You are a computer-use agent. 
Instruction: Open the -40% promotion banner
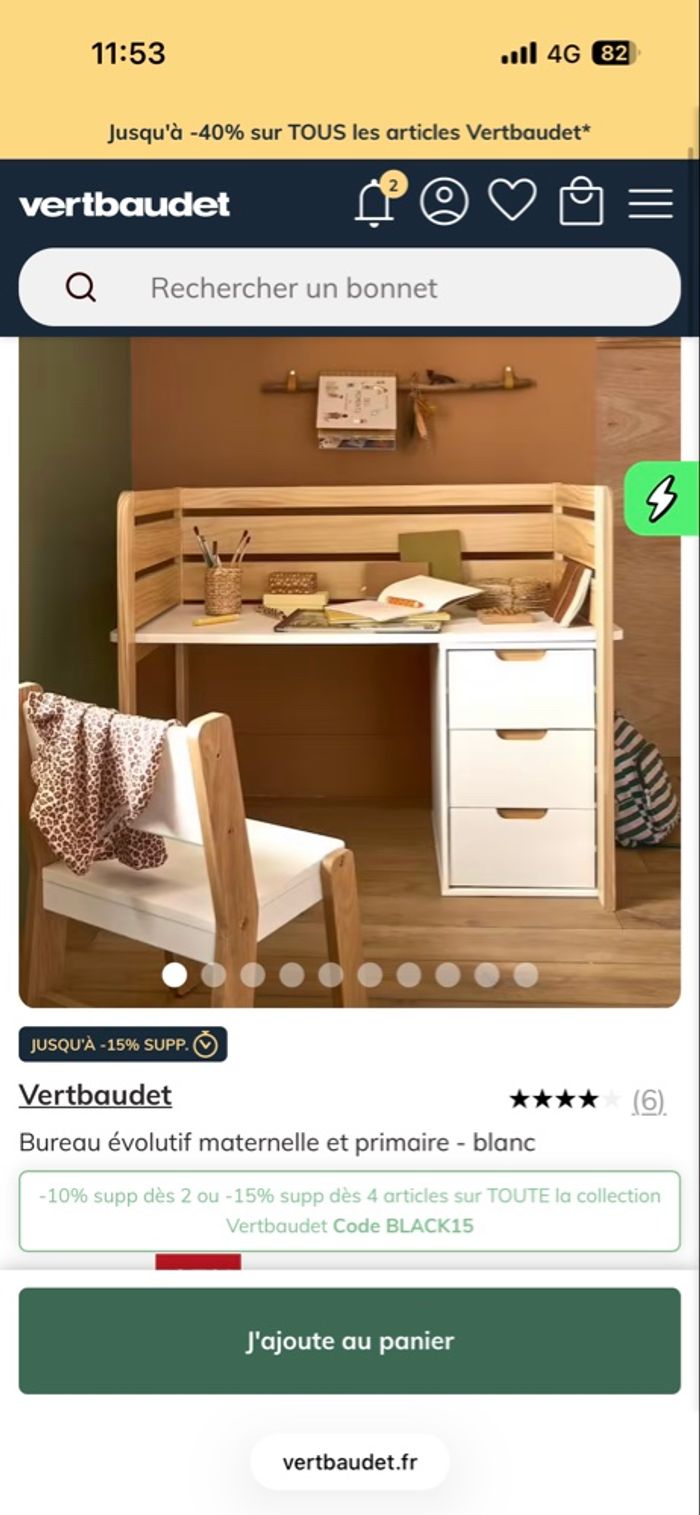tap(350, 132)
